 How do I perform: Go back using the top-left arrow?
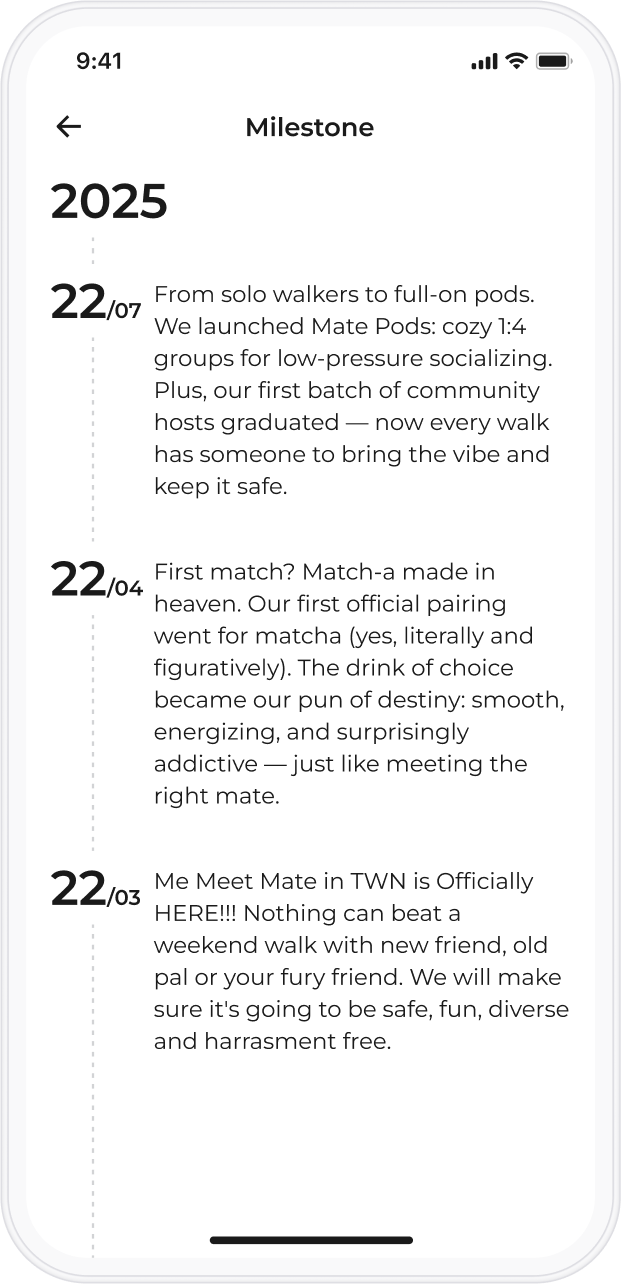point(68,126)
